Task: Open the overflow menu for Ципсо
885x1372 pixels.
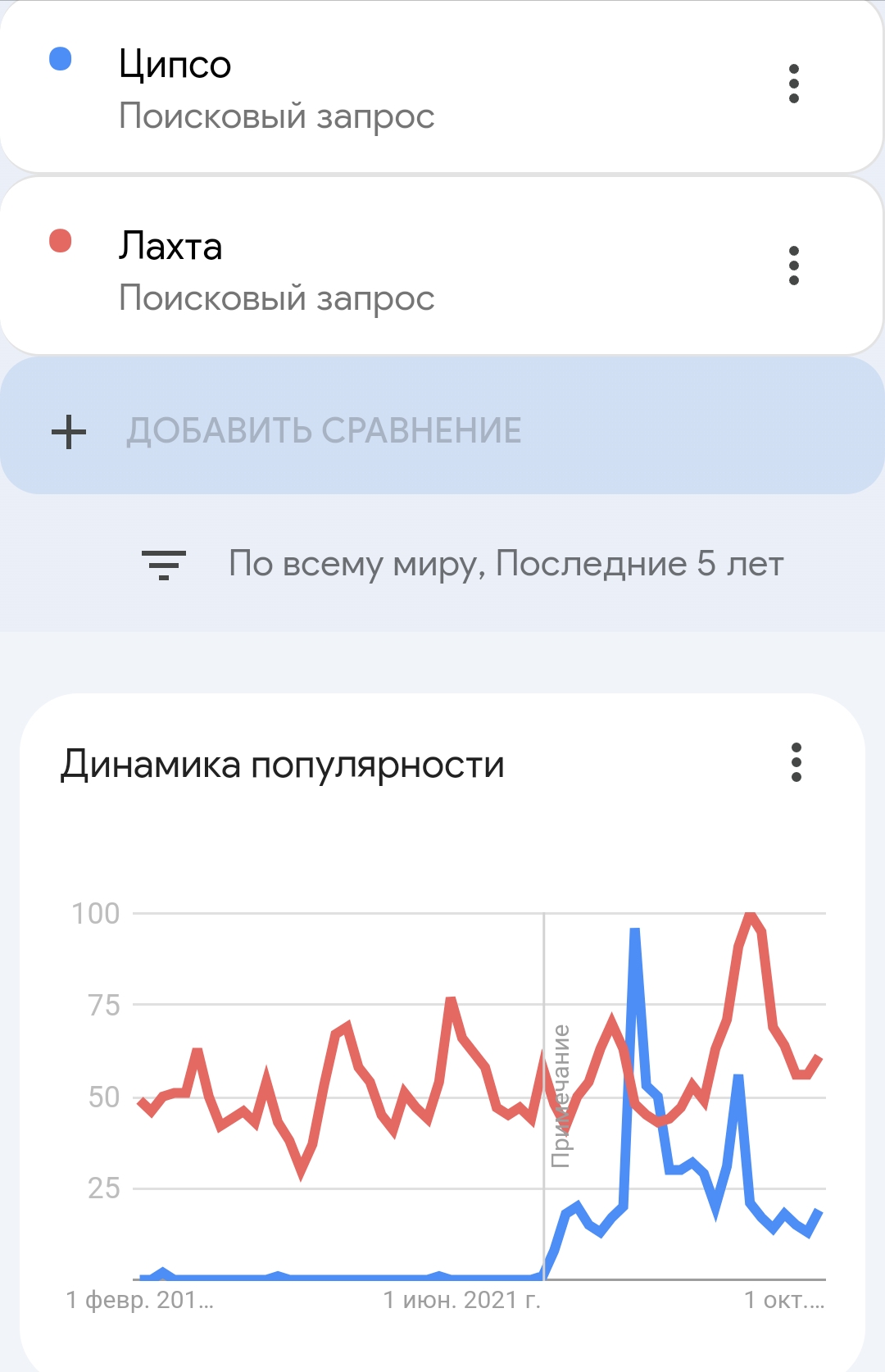Action: [x=793, y=84]
